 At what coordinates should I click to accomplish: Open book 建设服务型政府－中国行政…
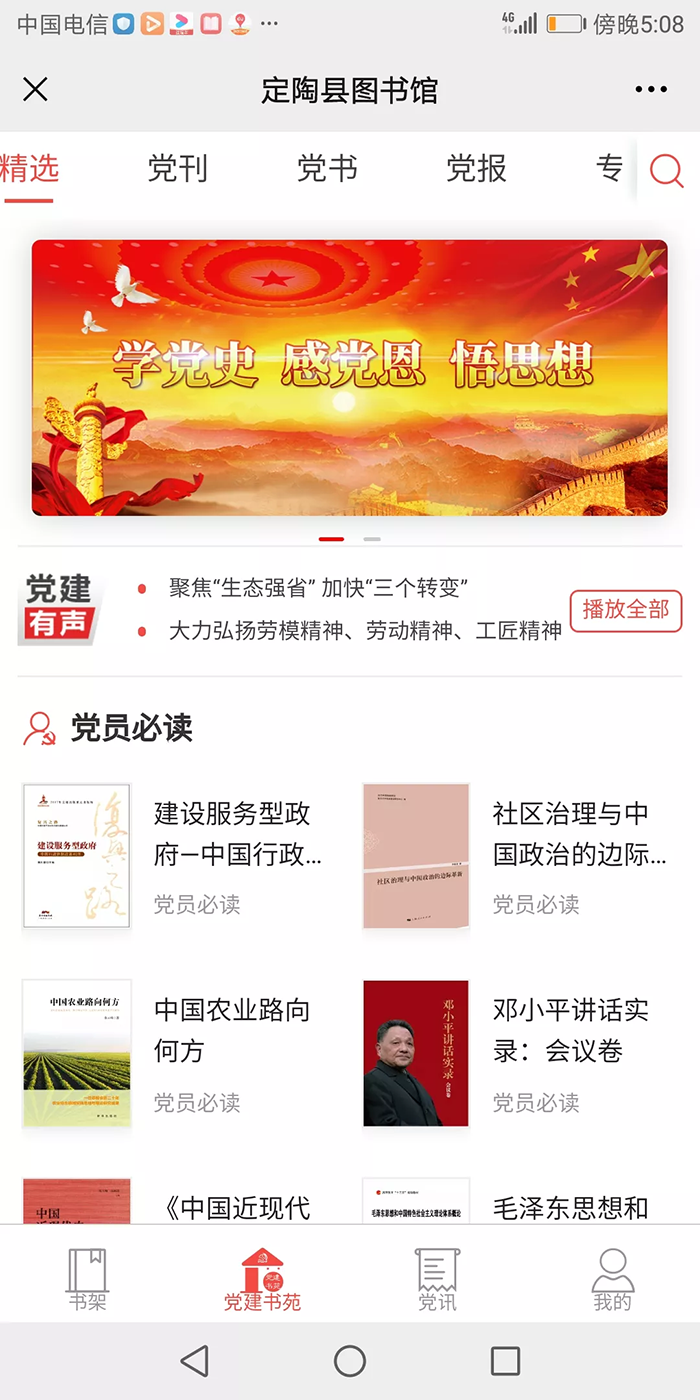point(238,834)
